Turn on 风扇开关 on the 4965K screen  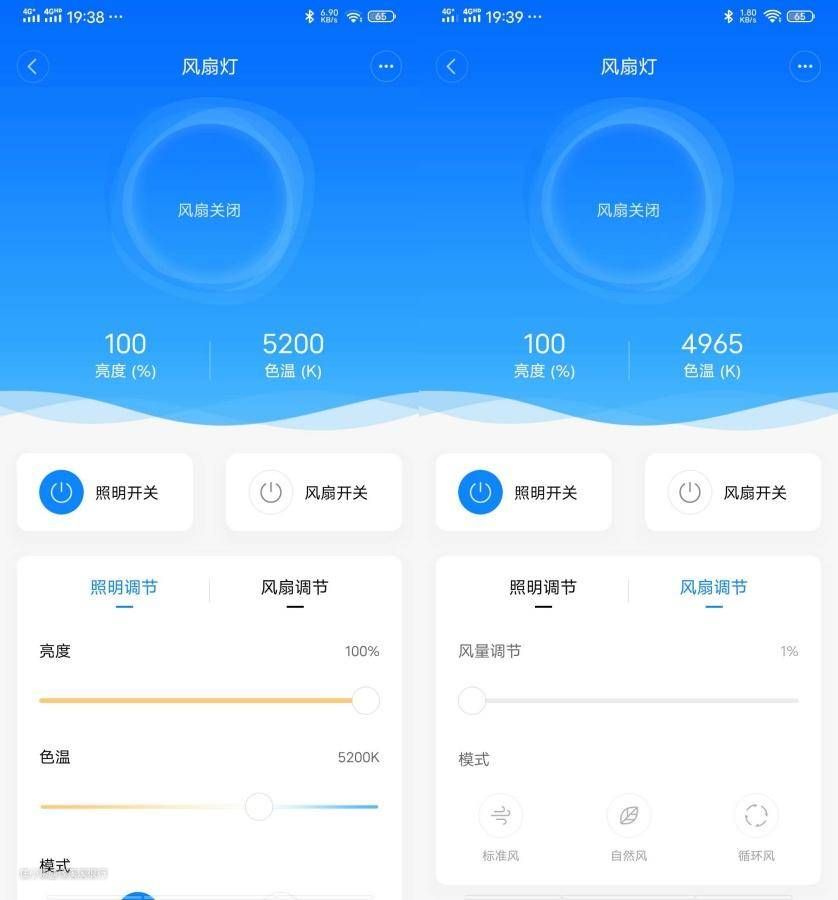(x=690, y=492)
